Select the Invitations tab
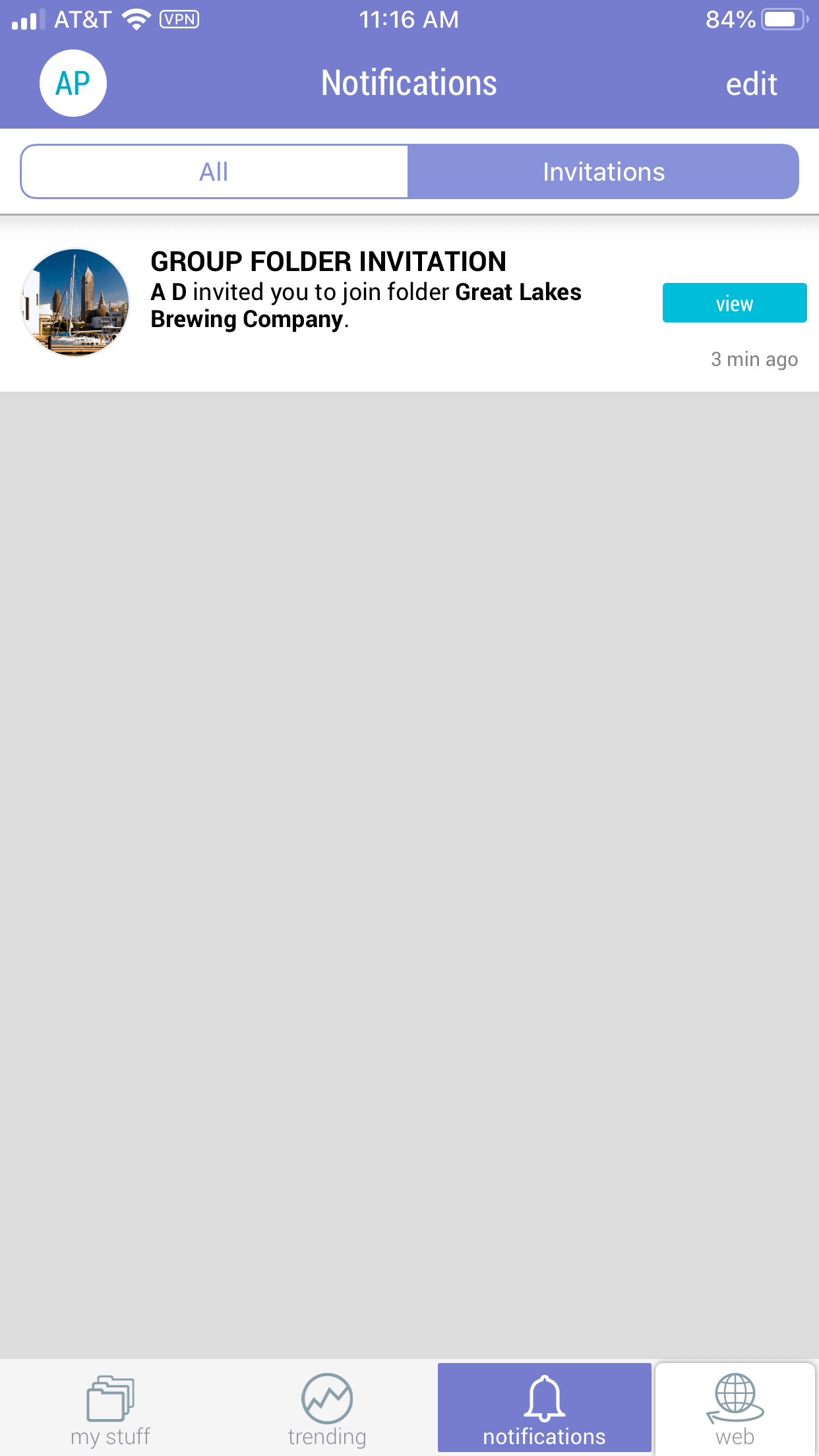 (603, 171)
